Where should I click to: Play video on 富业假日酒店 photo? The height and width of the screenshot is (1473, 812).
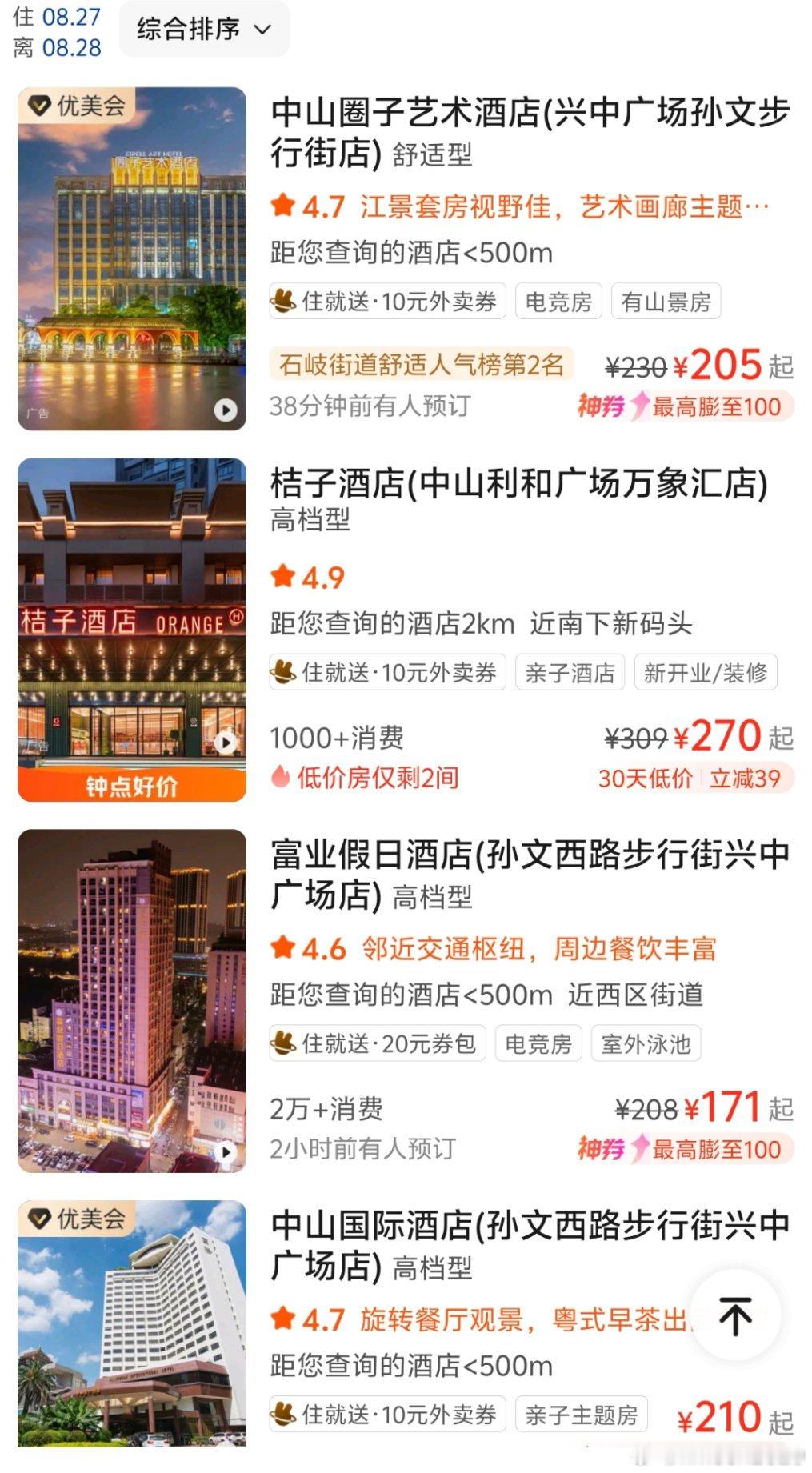tap(226, 1152)
